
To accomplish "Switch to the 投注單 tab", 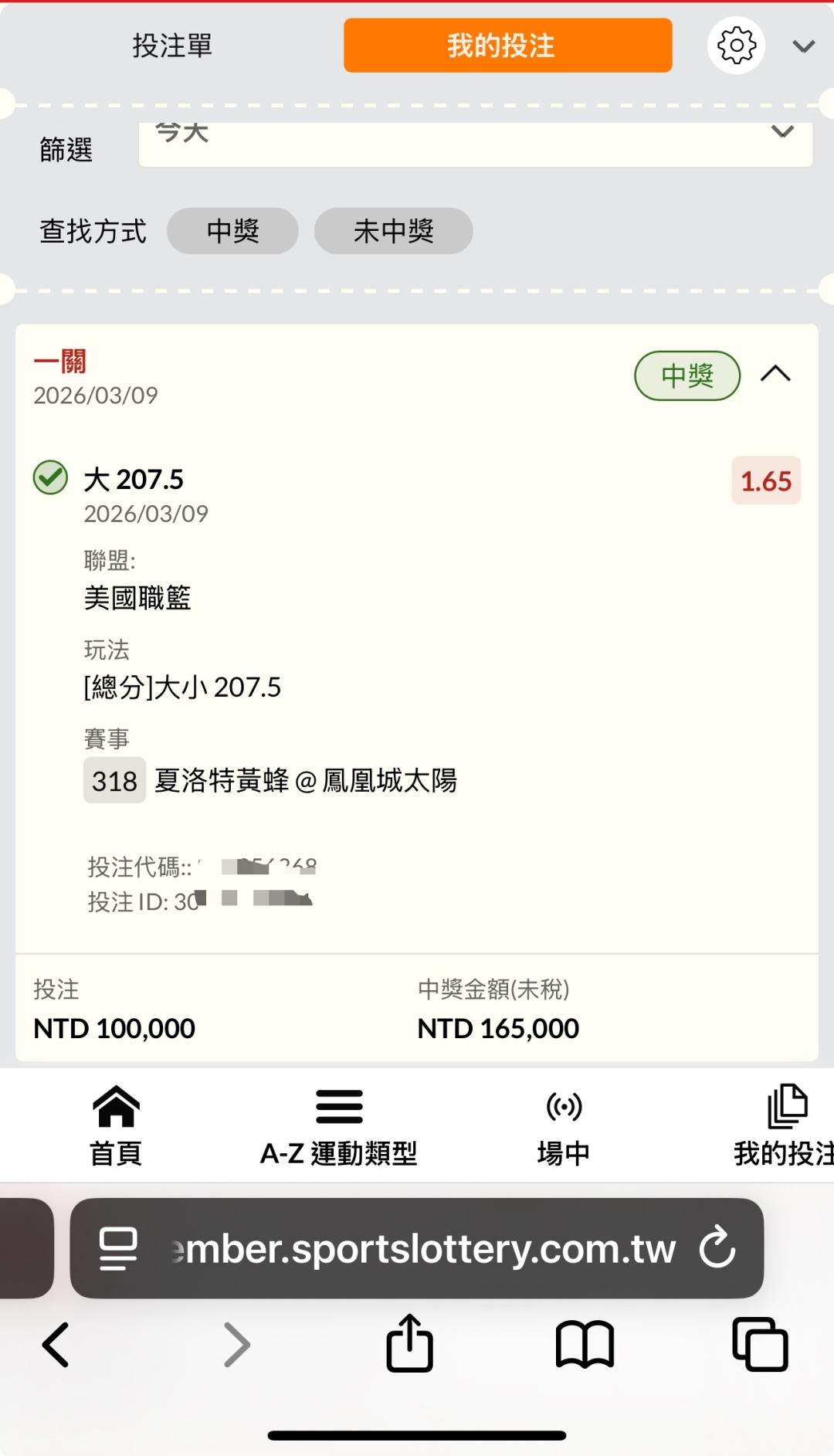I will 172,46.
